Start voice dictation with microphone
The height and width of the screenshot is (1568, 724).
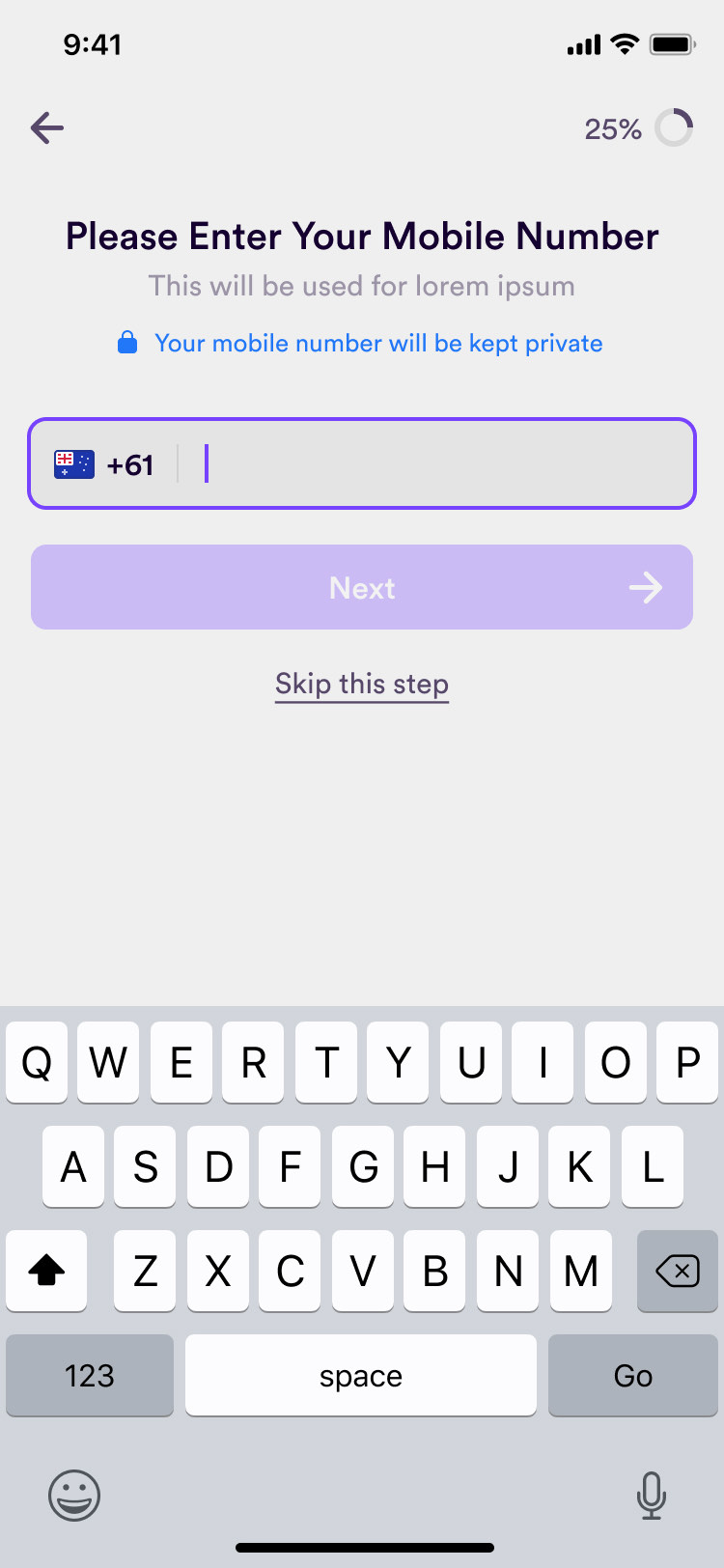[x=652, y=1496]
